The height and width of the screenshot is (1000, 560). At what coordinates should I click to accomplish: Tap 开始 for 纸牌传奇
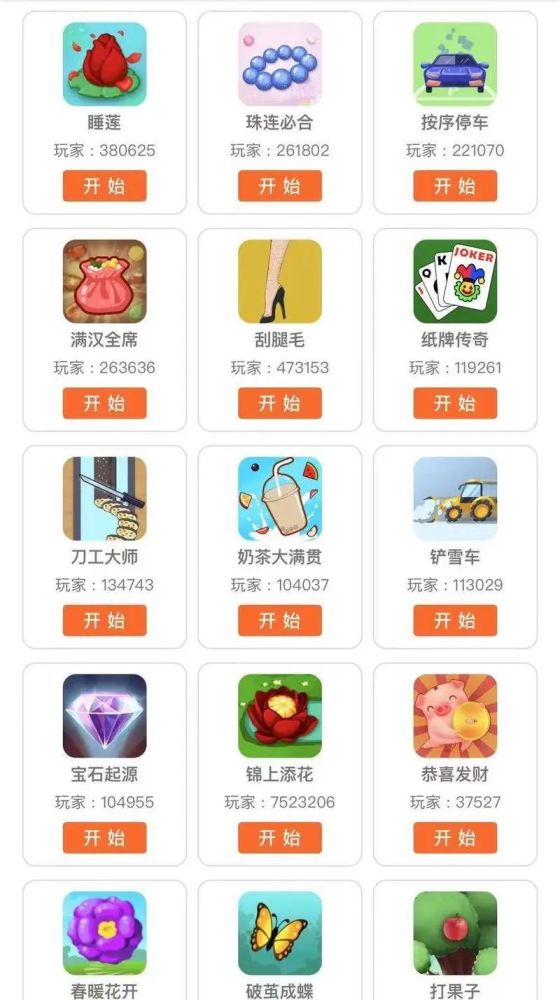455,403
